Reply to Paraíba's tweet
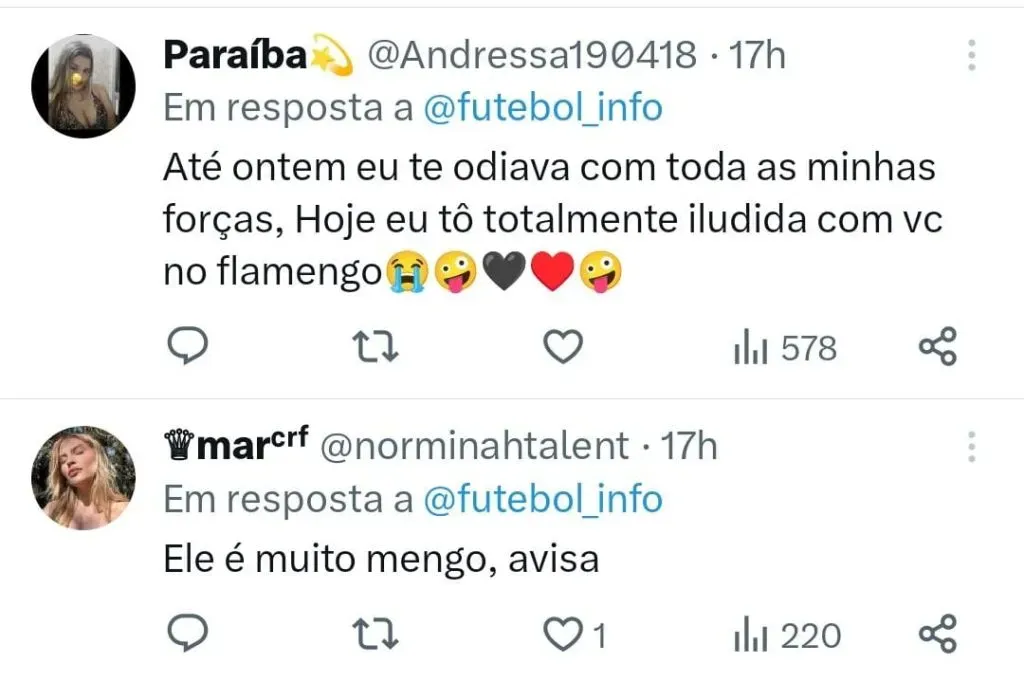 click(x=185, y=347)
